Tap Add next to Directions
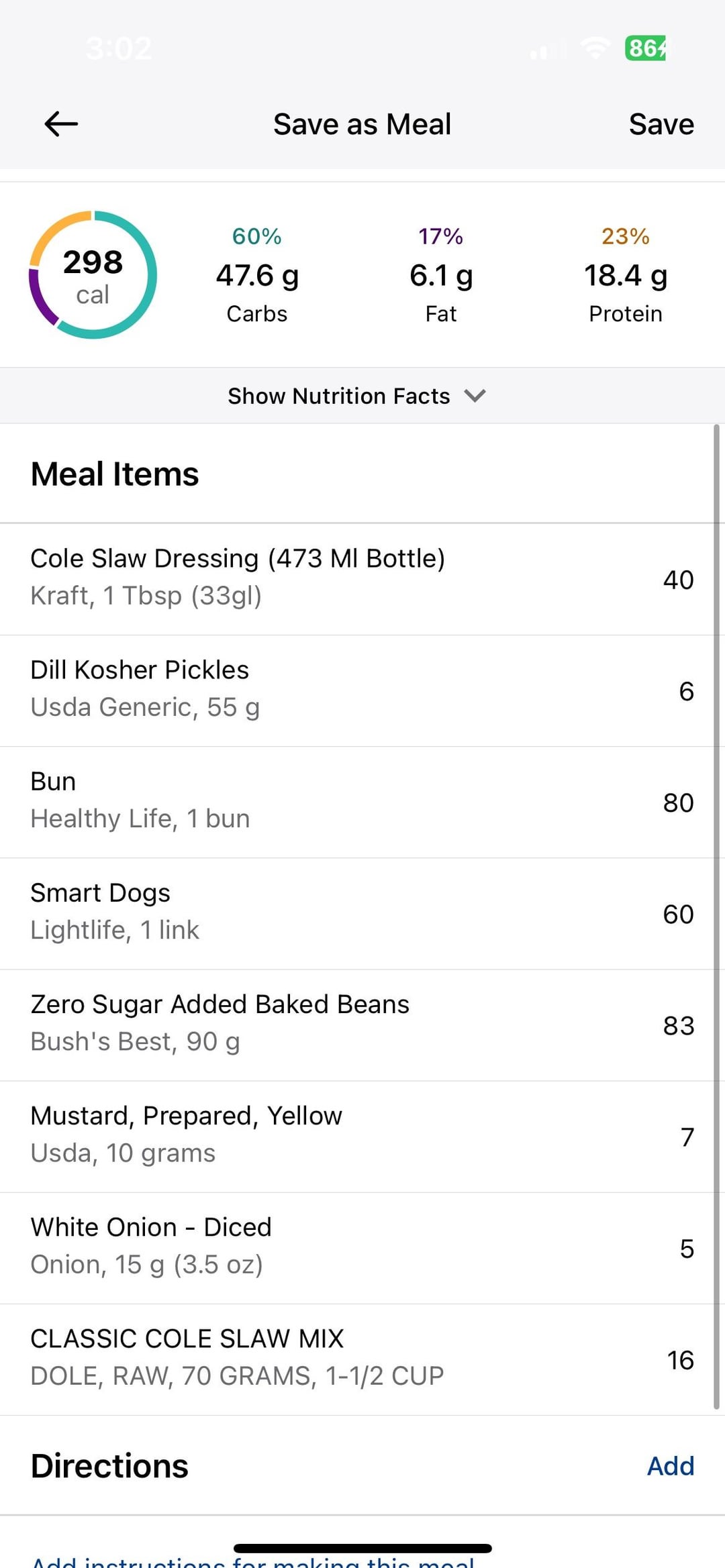 670,1466
